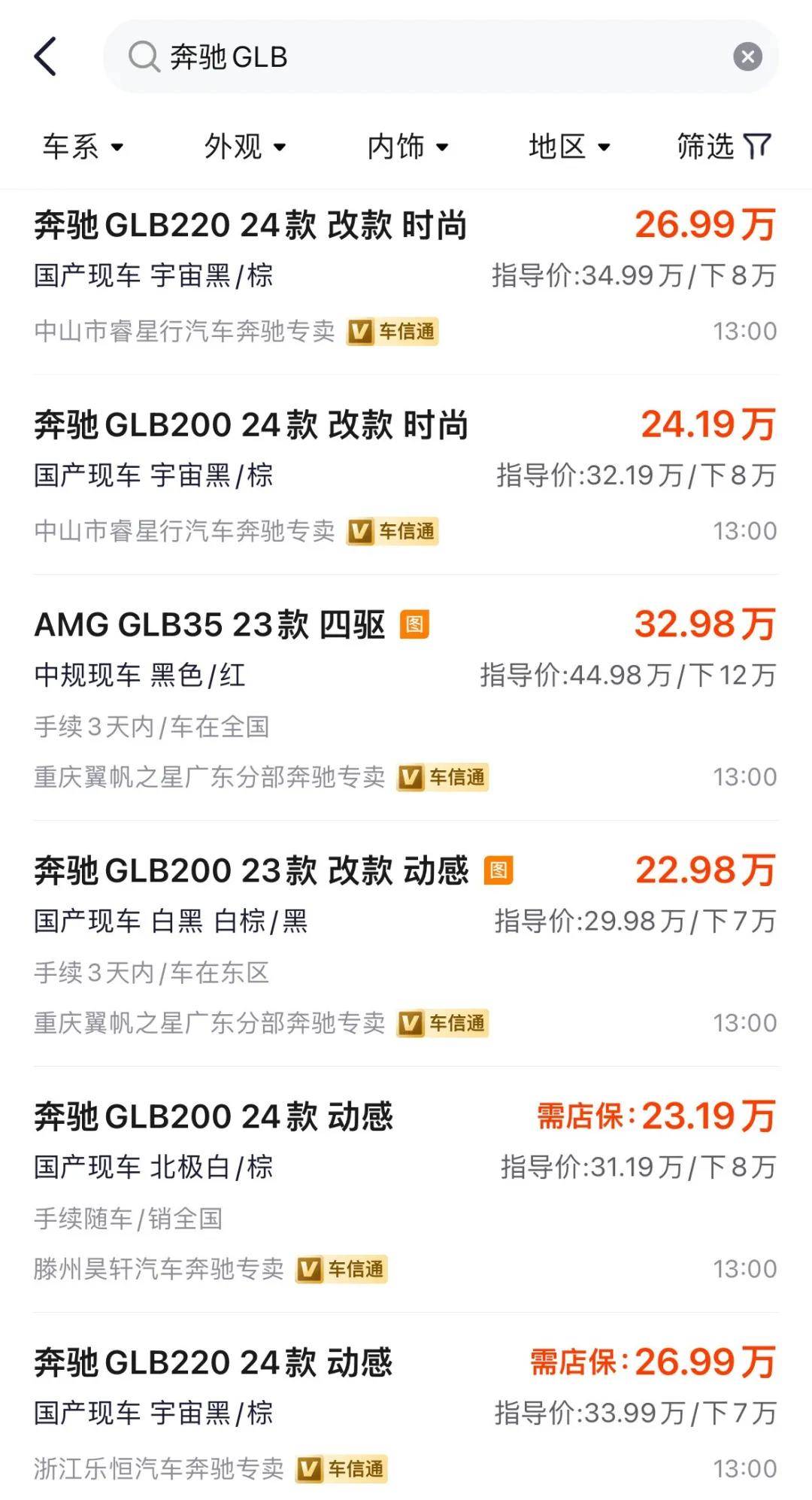
Task: Click the 图 icon next to 奔驰GLB200 23款
Action: [500, 871]
